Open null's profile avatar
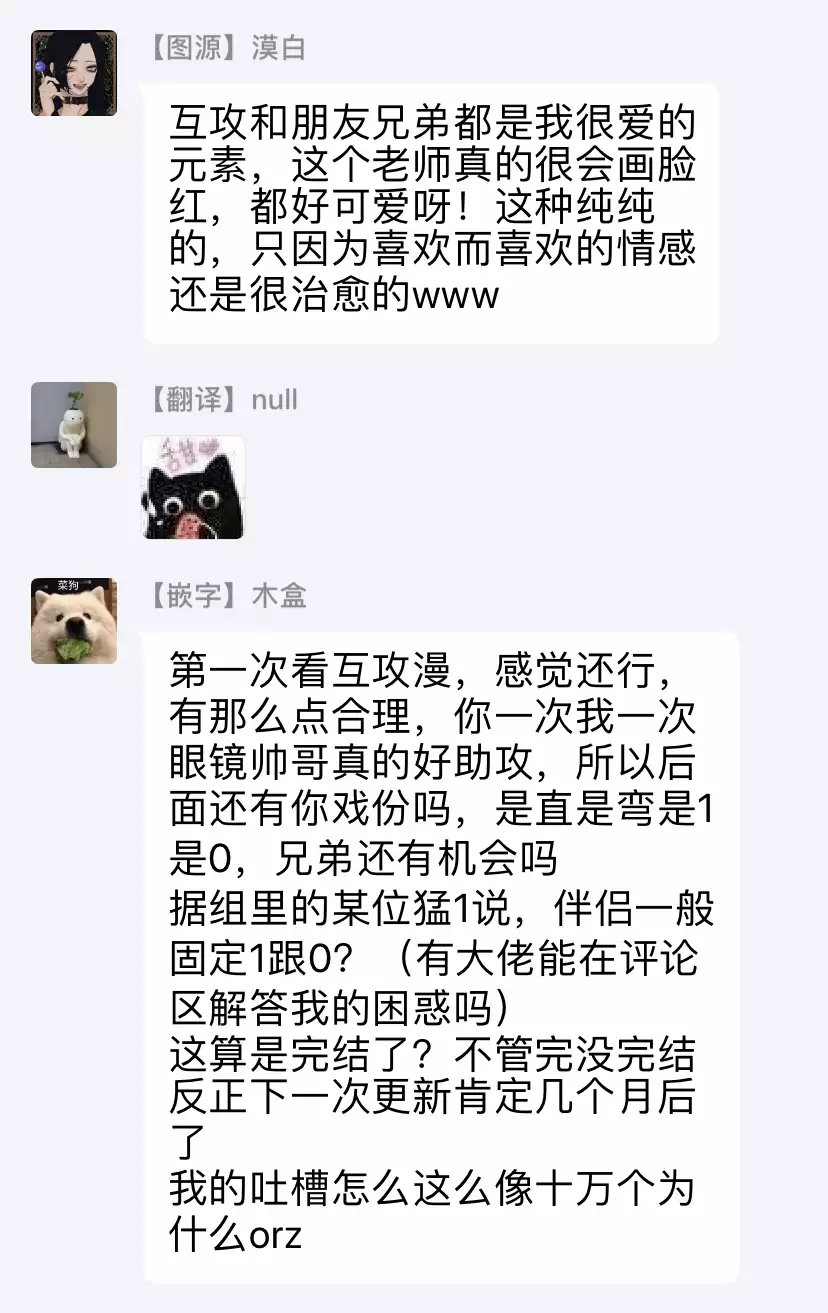 pos(74,425)
